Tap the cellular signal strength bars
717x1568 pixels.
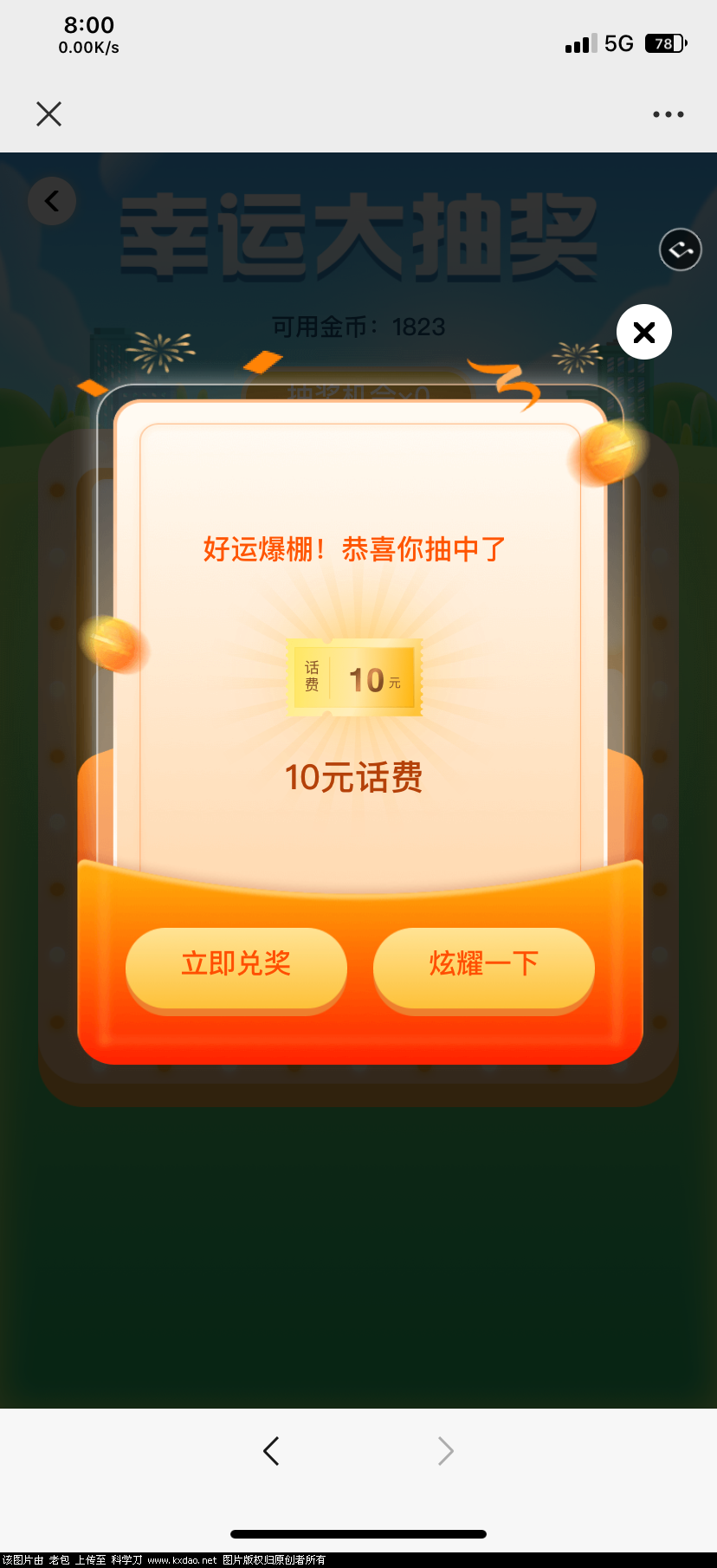coord(578,43)
